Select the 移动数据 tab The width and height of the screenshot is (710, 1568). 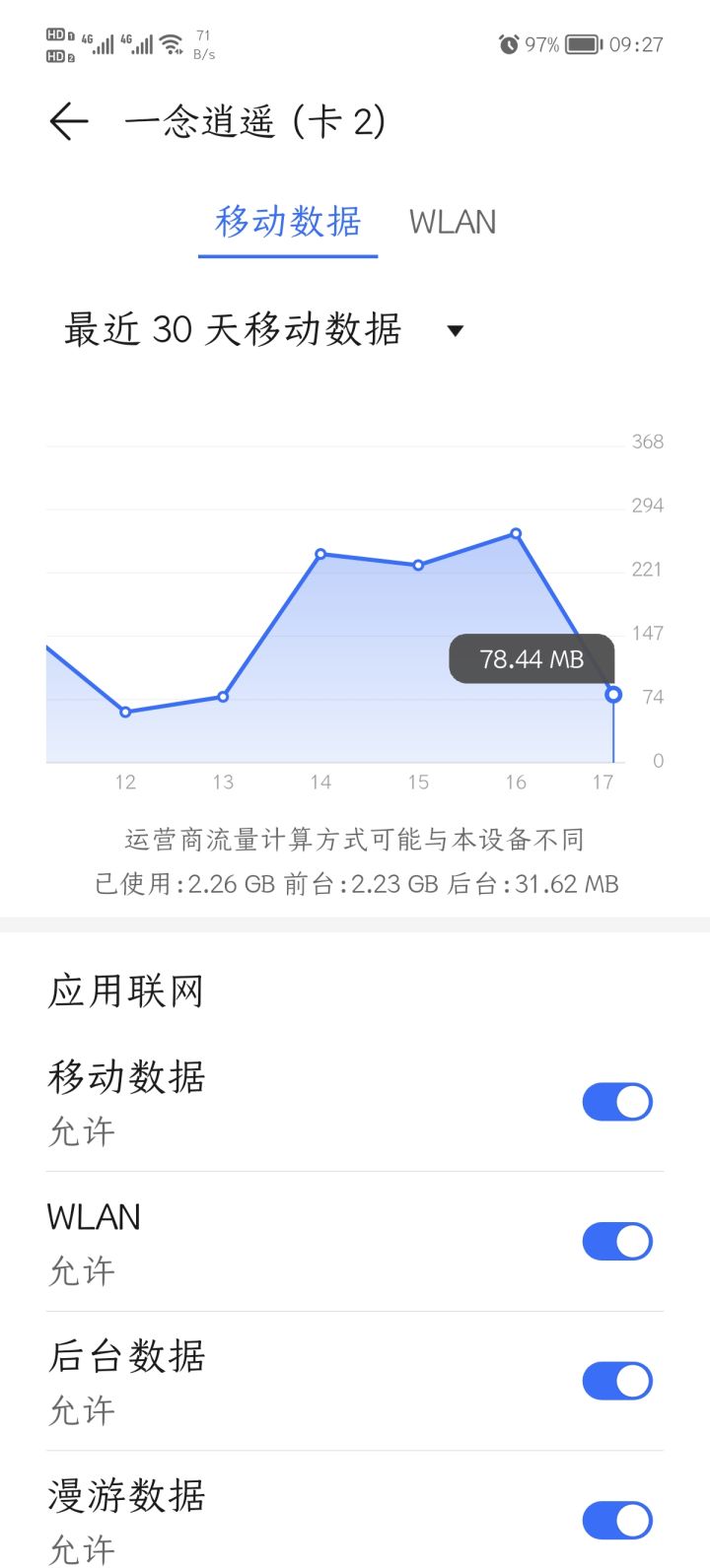(x=288, y=222)
